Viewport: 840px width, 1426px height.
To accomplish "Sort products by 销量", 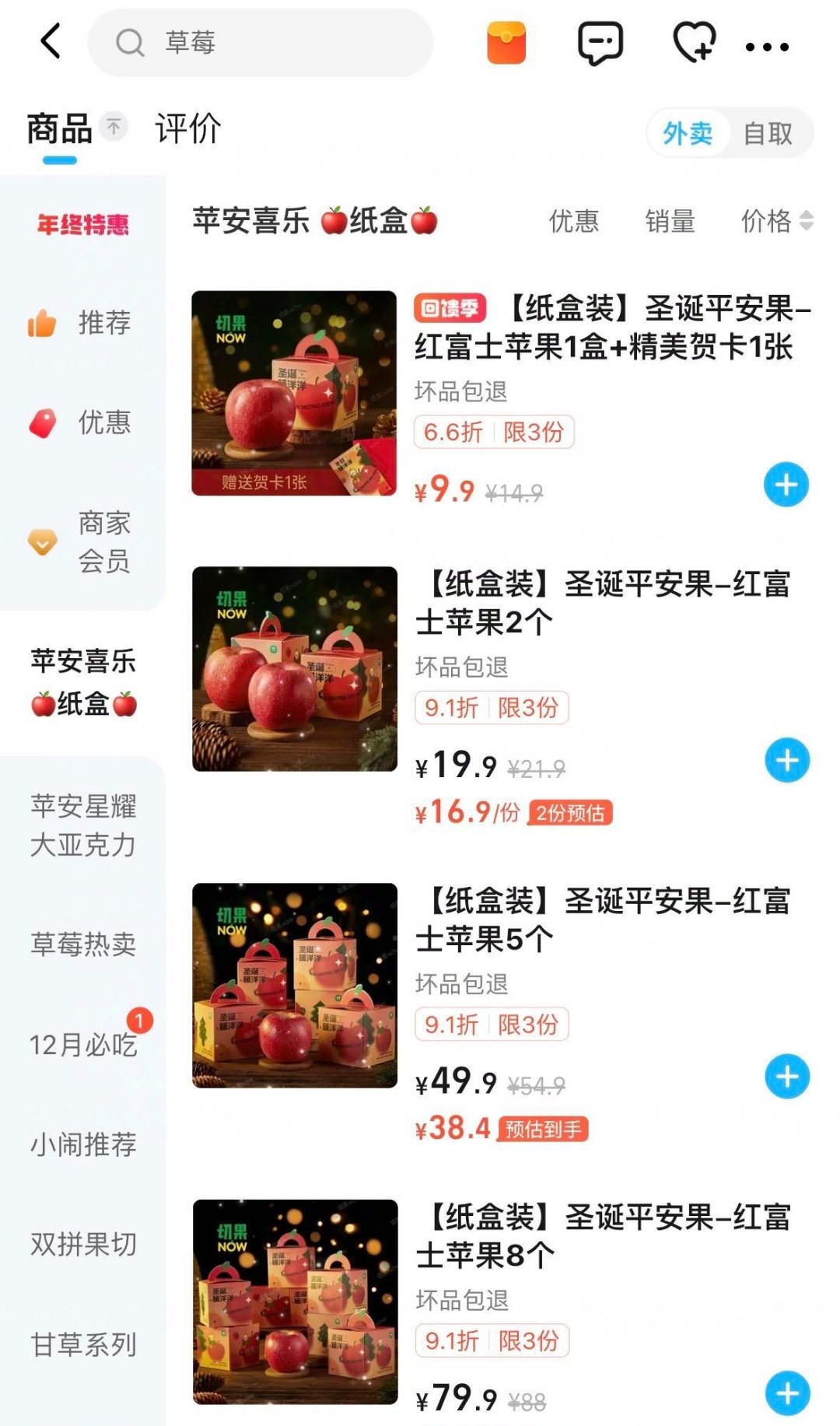I will coord(670,222).
